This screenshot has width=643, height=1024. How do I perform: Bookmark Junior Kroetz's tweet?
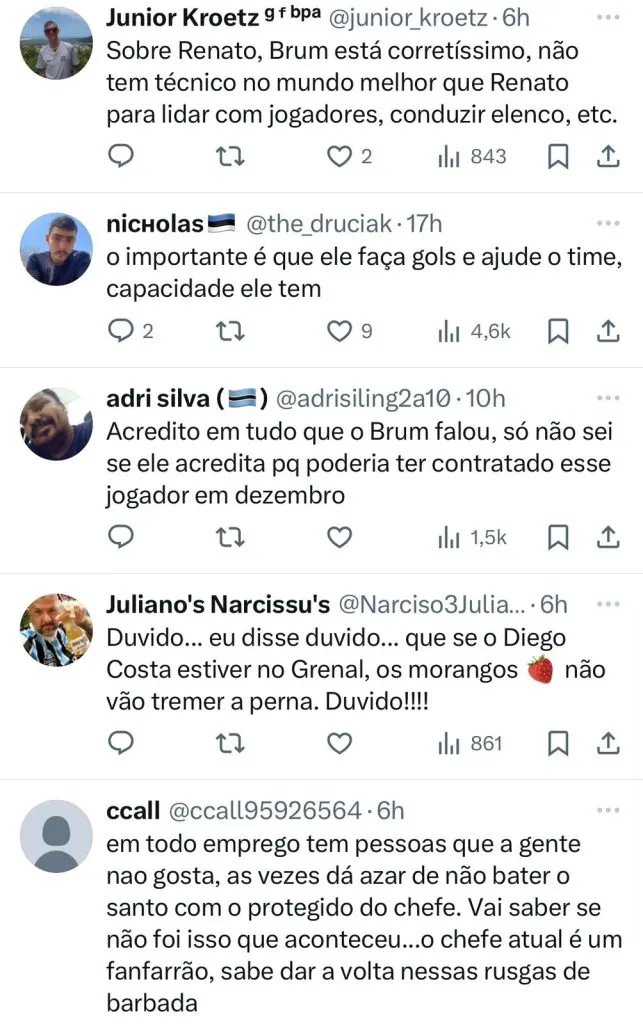pos(560,157)
